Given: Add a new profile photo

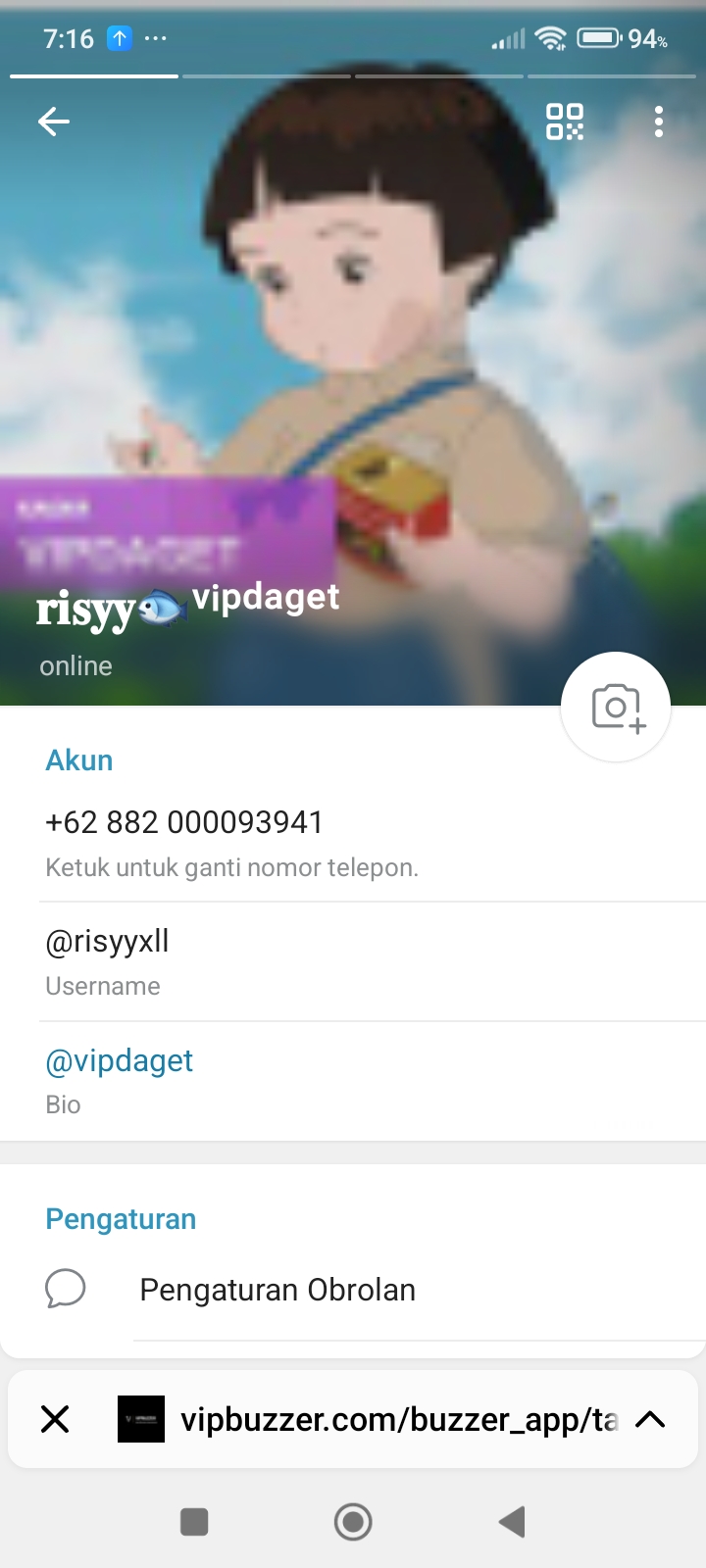Looking at the screenshot, I should [616, 707].
